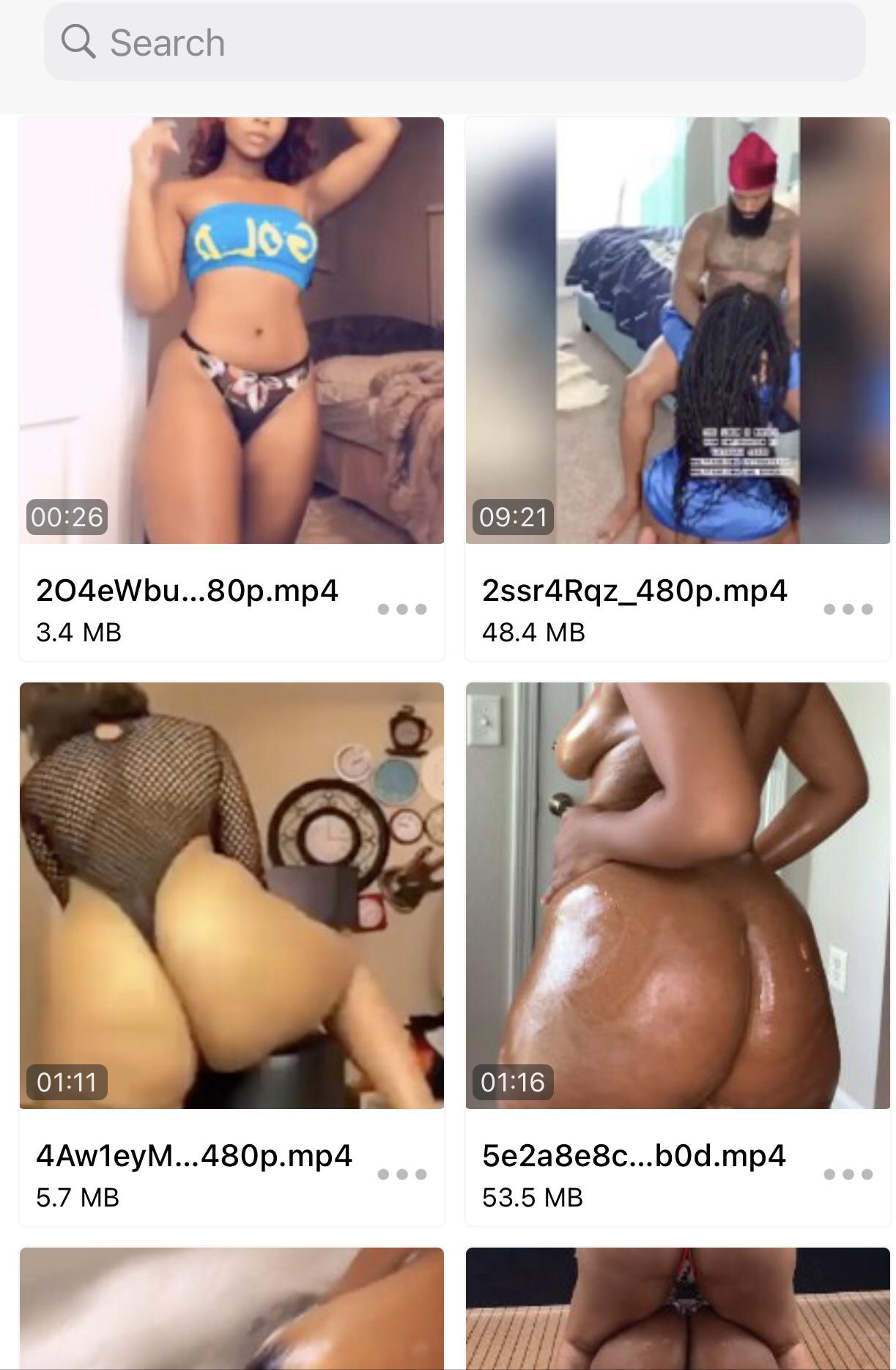Open options menu for 2O4eWbu...80p.mp4
896x1370 pixels.
click(401, 609)
